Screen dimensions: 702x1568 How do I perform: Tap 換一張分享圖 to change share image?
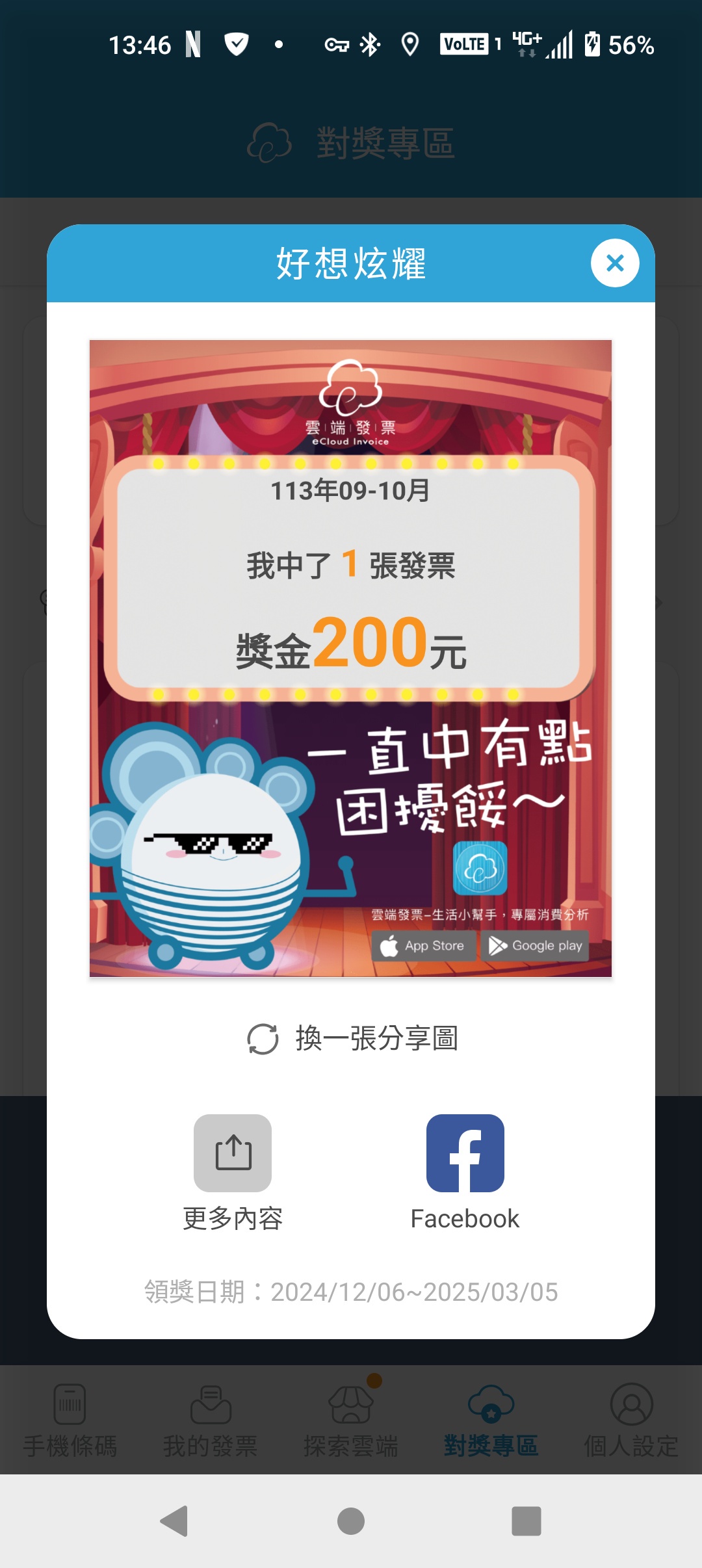(352, 1038)
